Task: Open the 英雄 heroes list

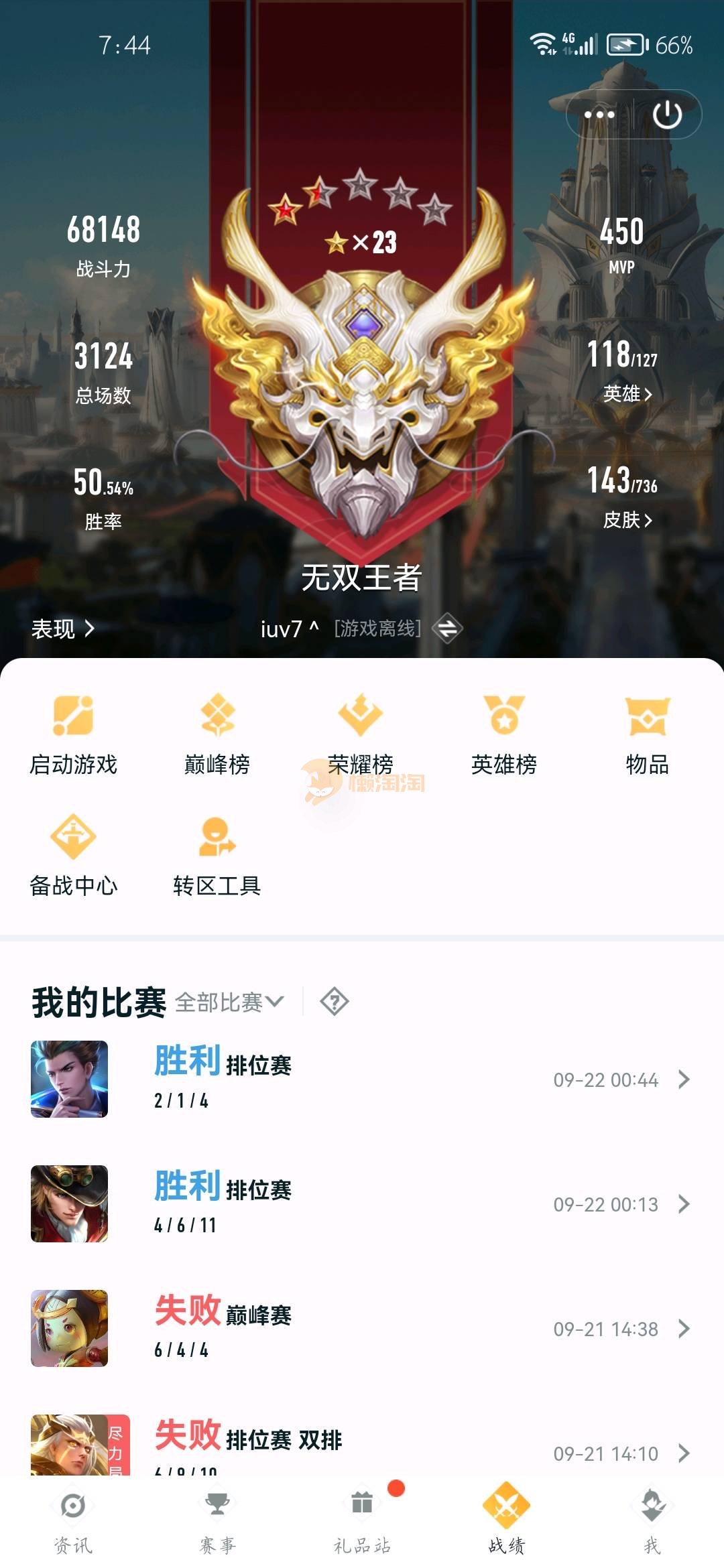Action: coord(626,393)
